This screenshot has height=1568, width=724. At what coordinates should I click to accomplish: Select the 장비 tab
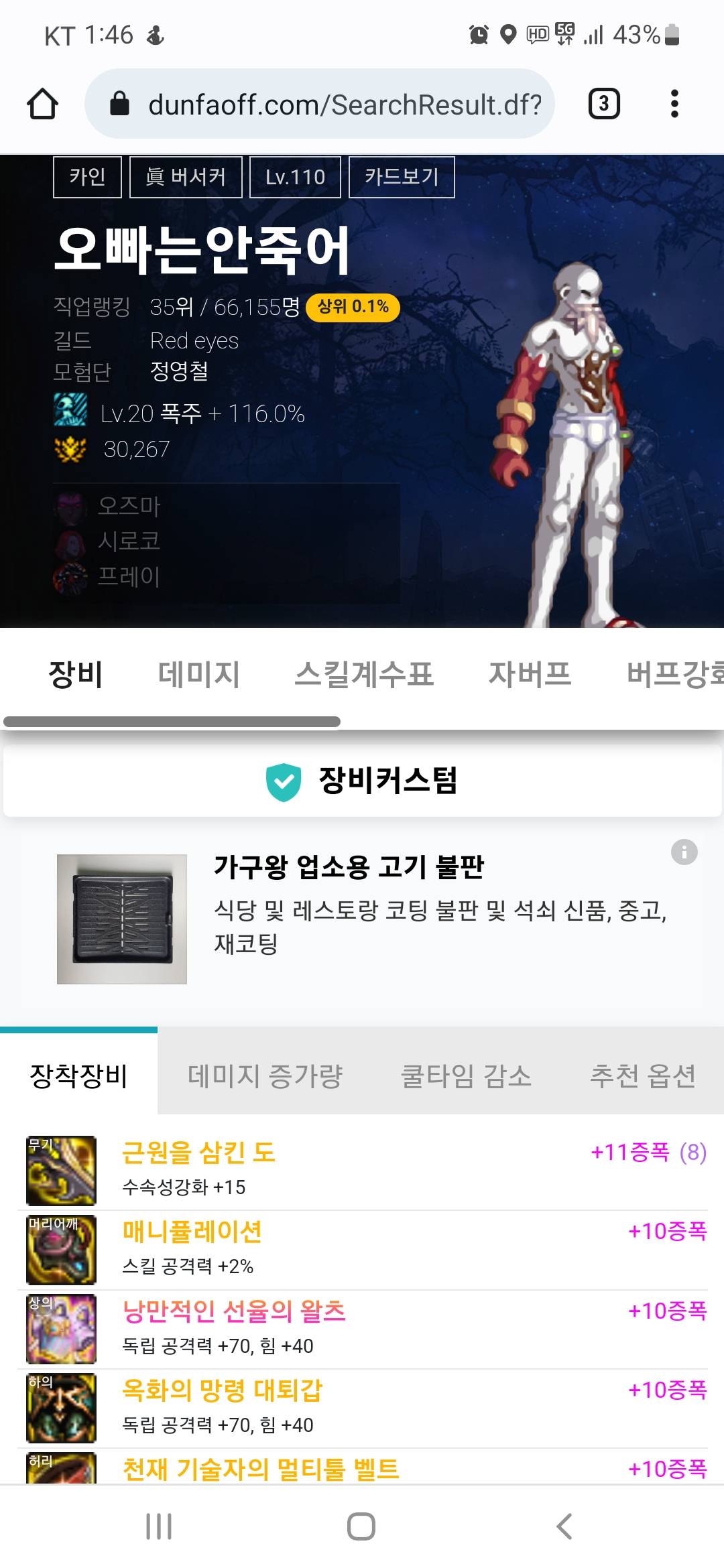pos(75,674)
